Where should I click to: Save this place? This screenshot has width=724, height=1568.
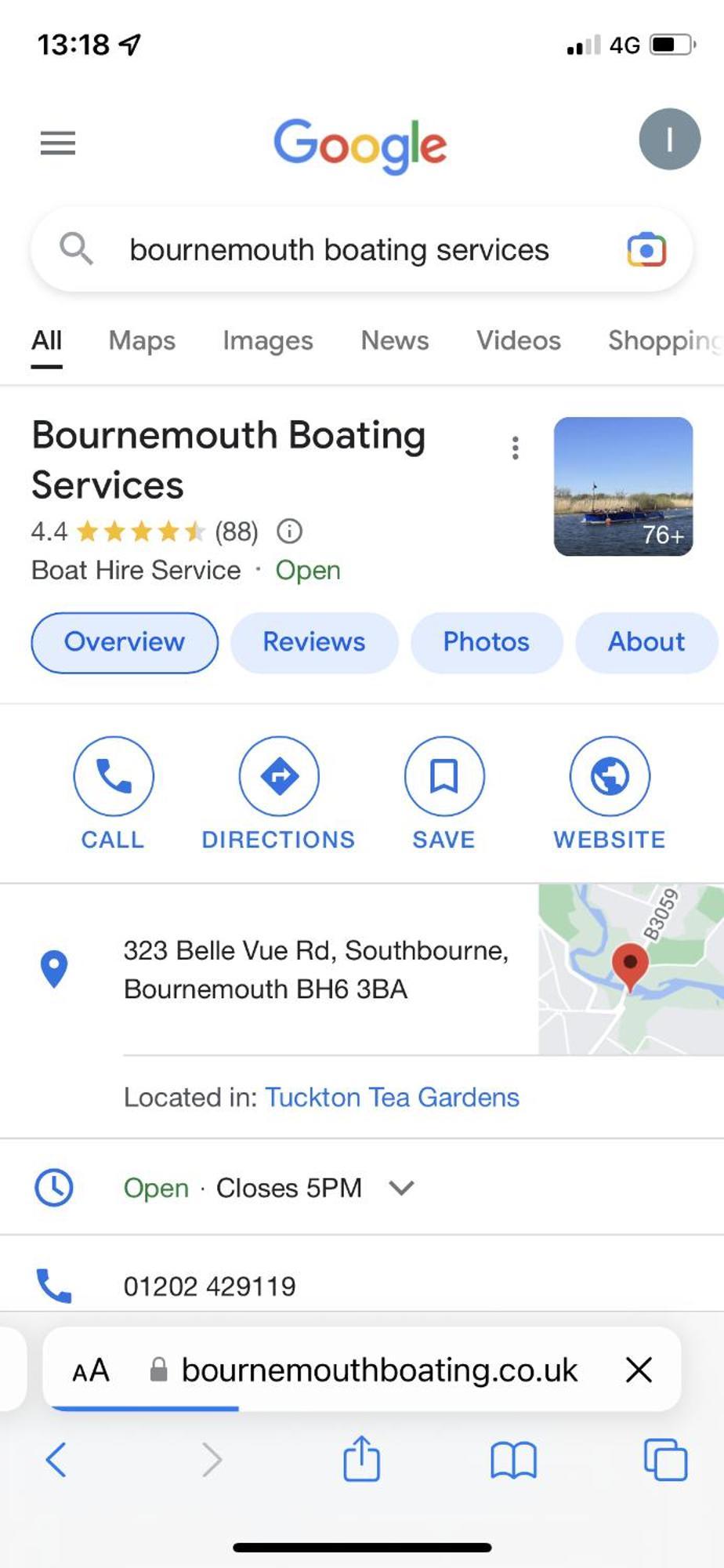(x=443, y=793)
